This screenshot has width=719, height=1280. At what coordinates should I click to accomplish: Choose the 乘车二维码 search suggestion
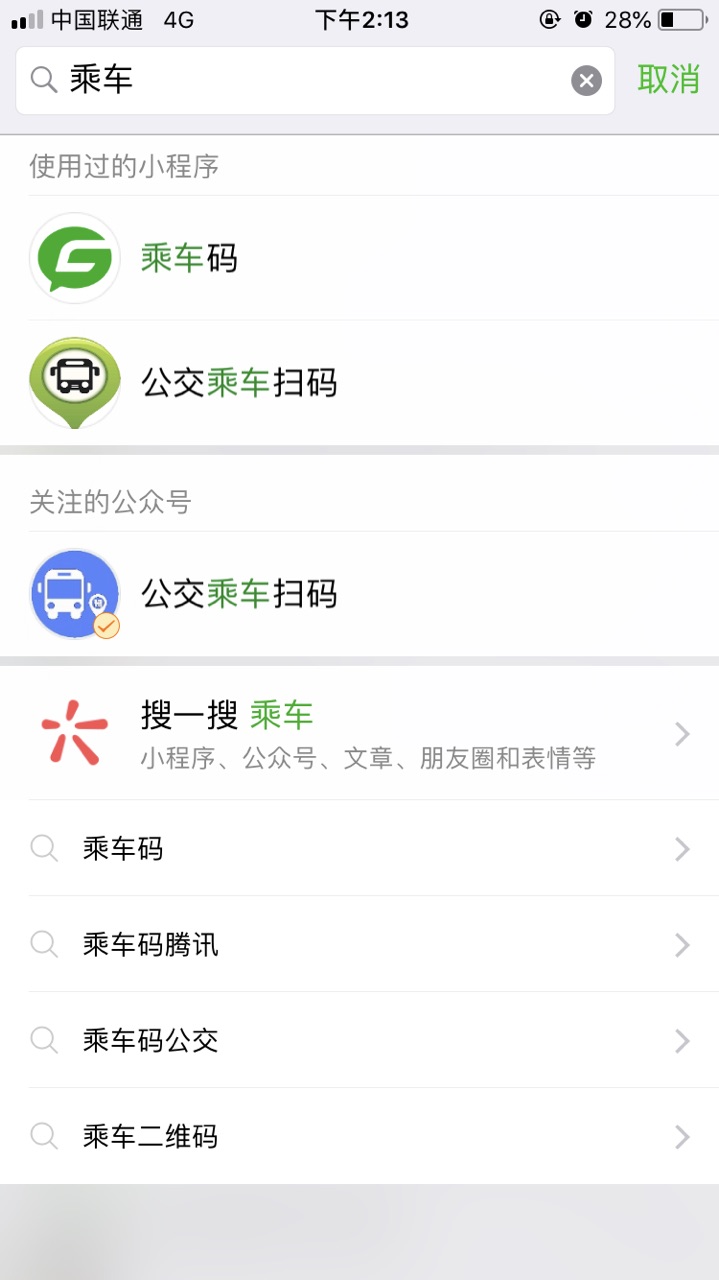pos(360,1137)
